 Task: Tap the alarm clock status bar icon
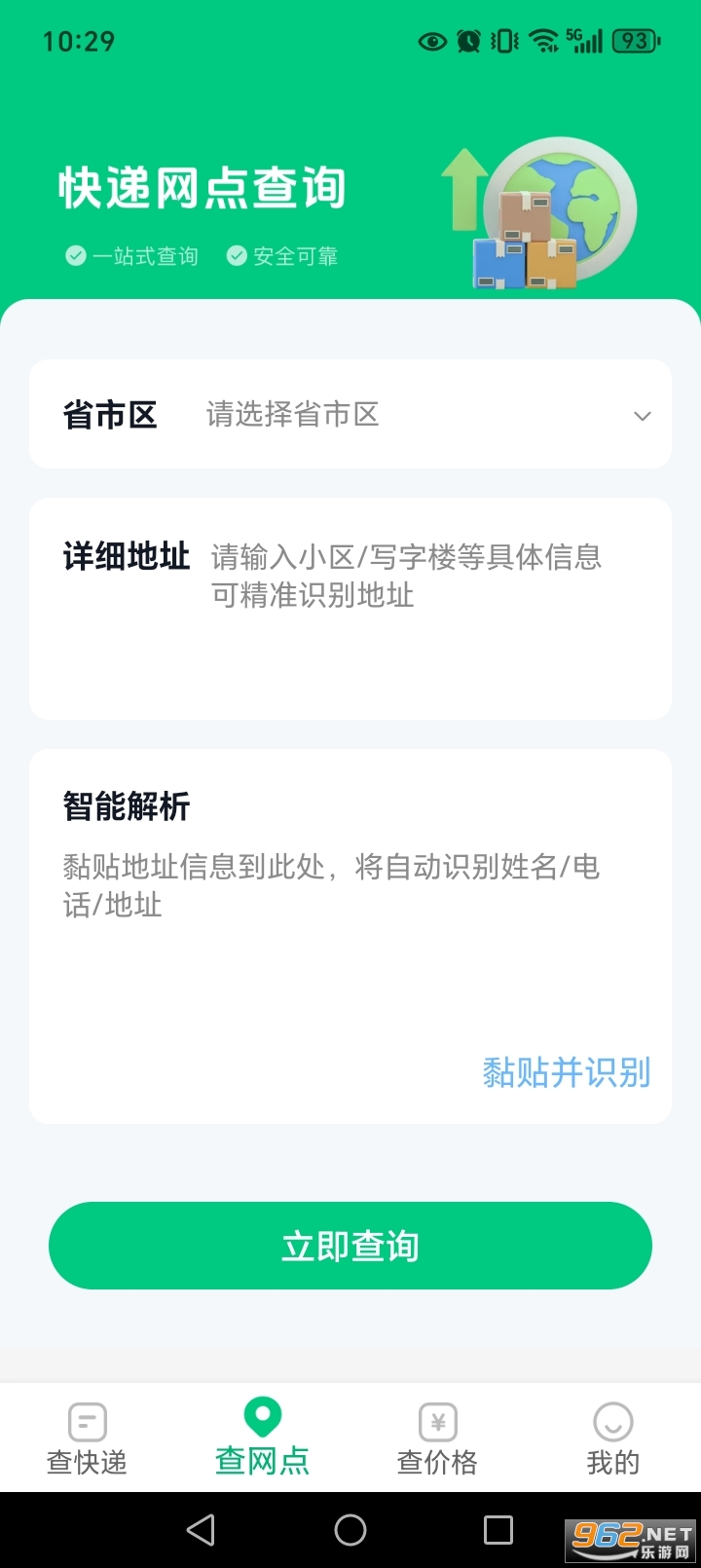[467, 41]
